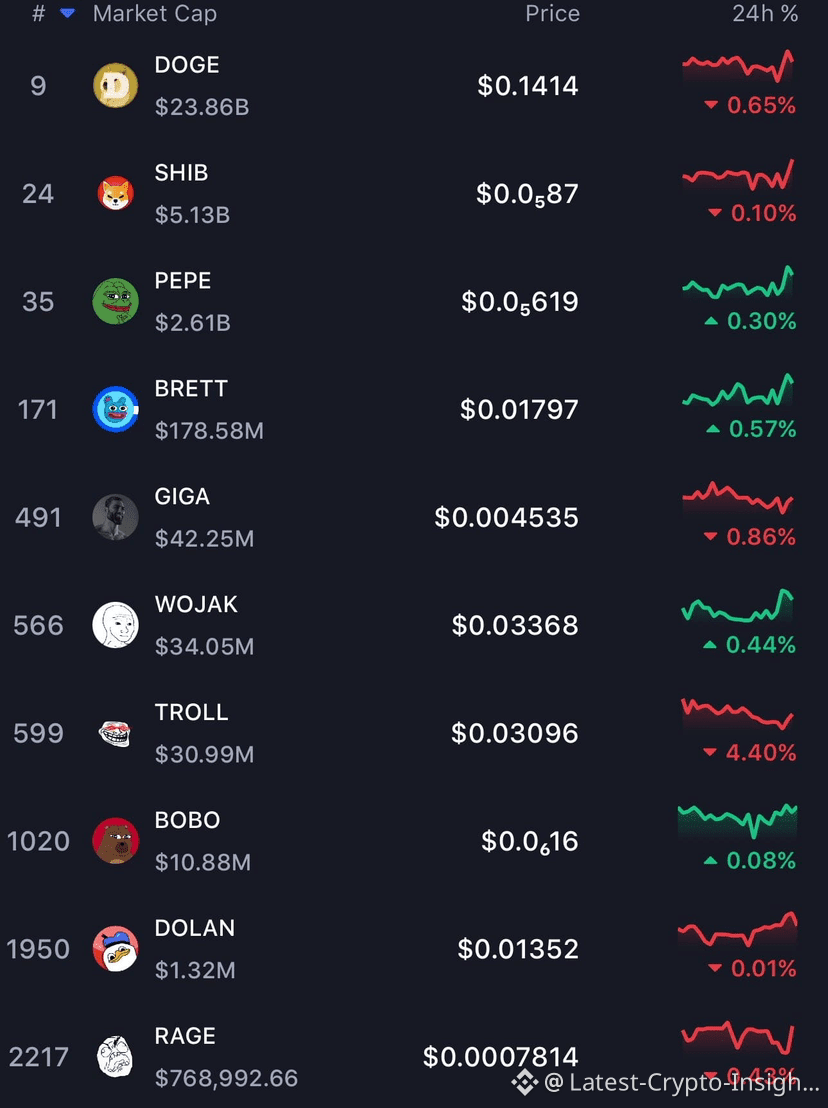Screen dimensions: 828x1108
Task: Click the WOJAK meme face icon
Action: pyautogui.click(x=115, y=625)
